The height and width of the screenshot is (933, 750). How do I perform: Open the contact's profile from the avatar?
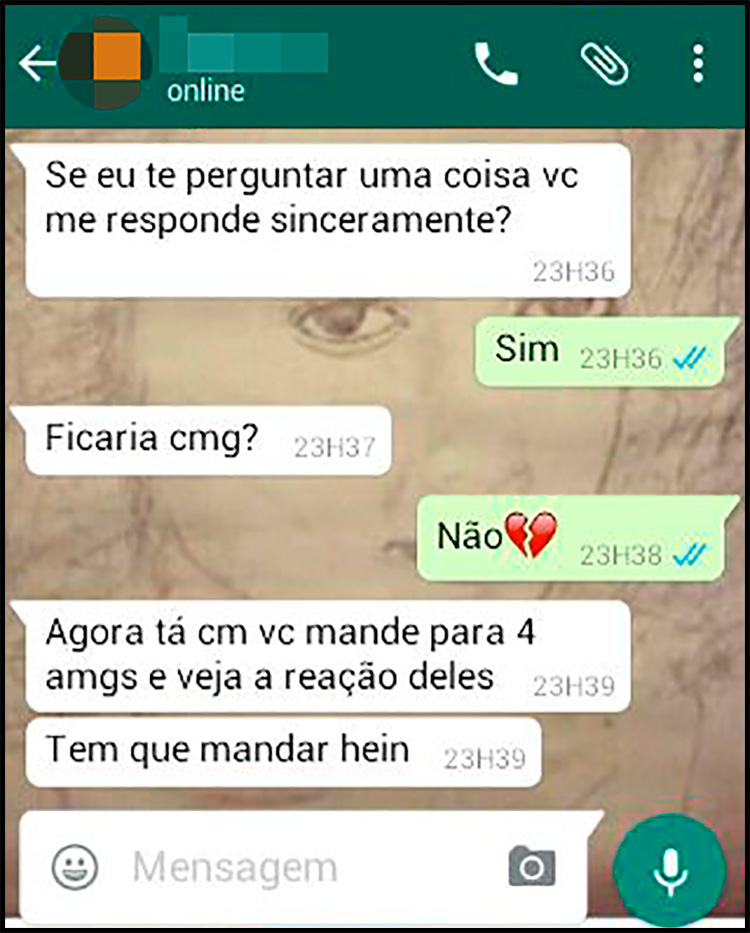click(105, 63)
